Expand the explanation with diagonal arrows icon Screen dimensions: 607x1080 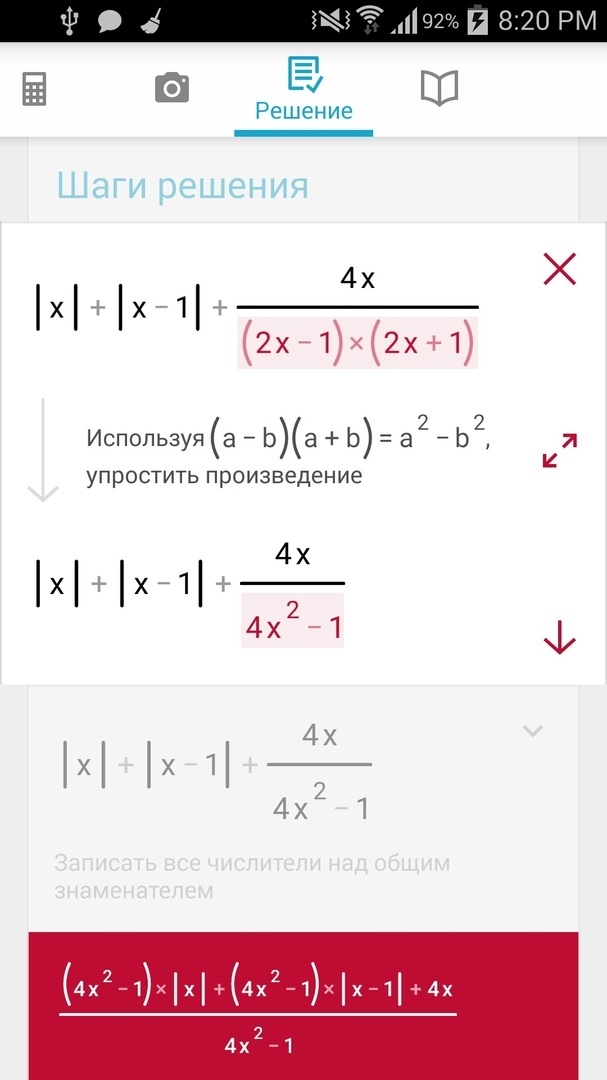(x=559, y=450)
